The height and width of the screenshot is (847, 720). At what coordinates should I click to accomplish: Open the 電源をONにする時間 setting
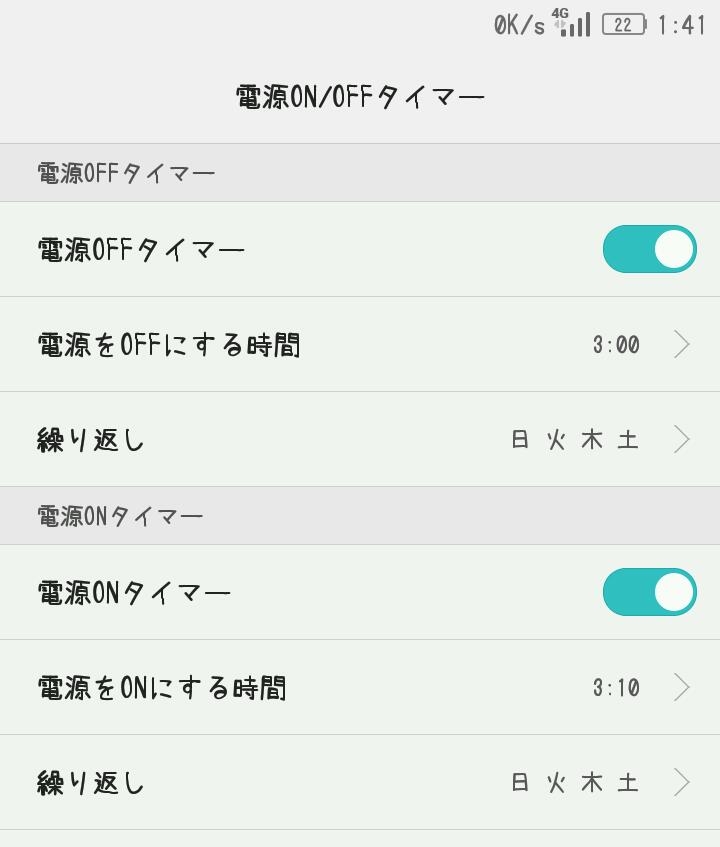coord(360,688)
